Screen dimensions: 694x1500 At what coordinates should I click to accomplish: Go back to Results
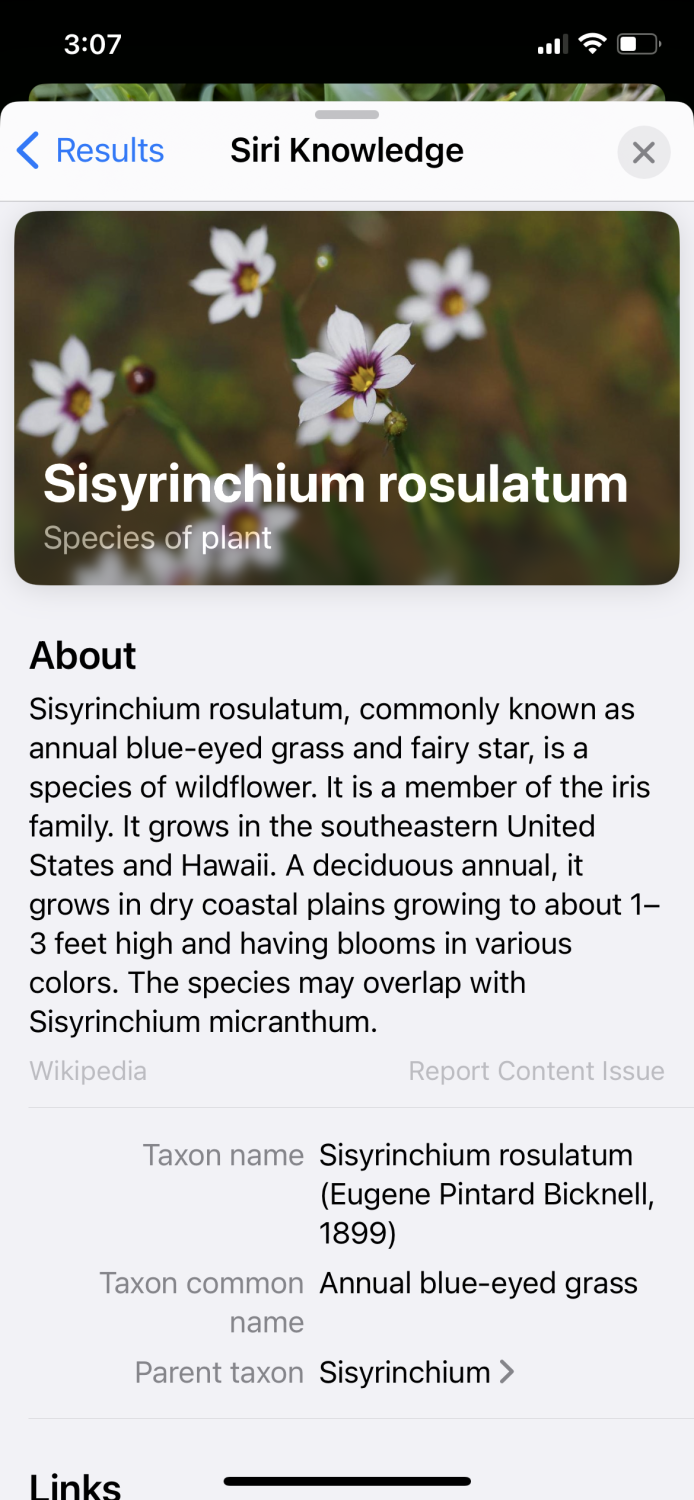[x=90, y=151]
